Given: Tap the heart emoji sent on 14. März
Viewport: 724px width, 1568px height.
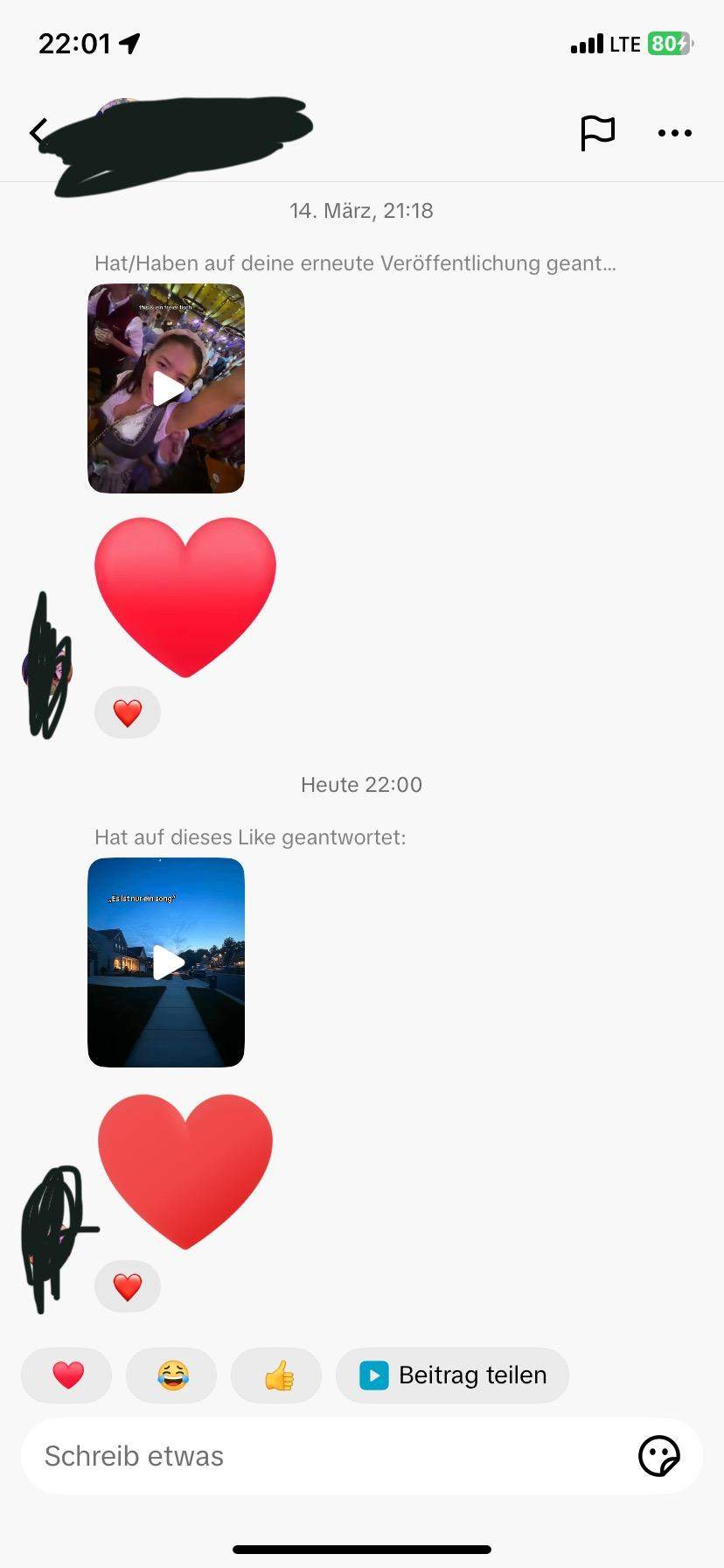Looking at the screenshot, I should [x=185, y=596].
